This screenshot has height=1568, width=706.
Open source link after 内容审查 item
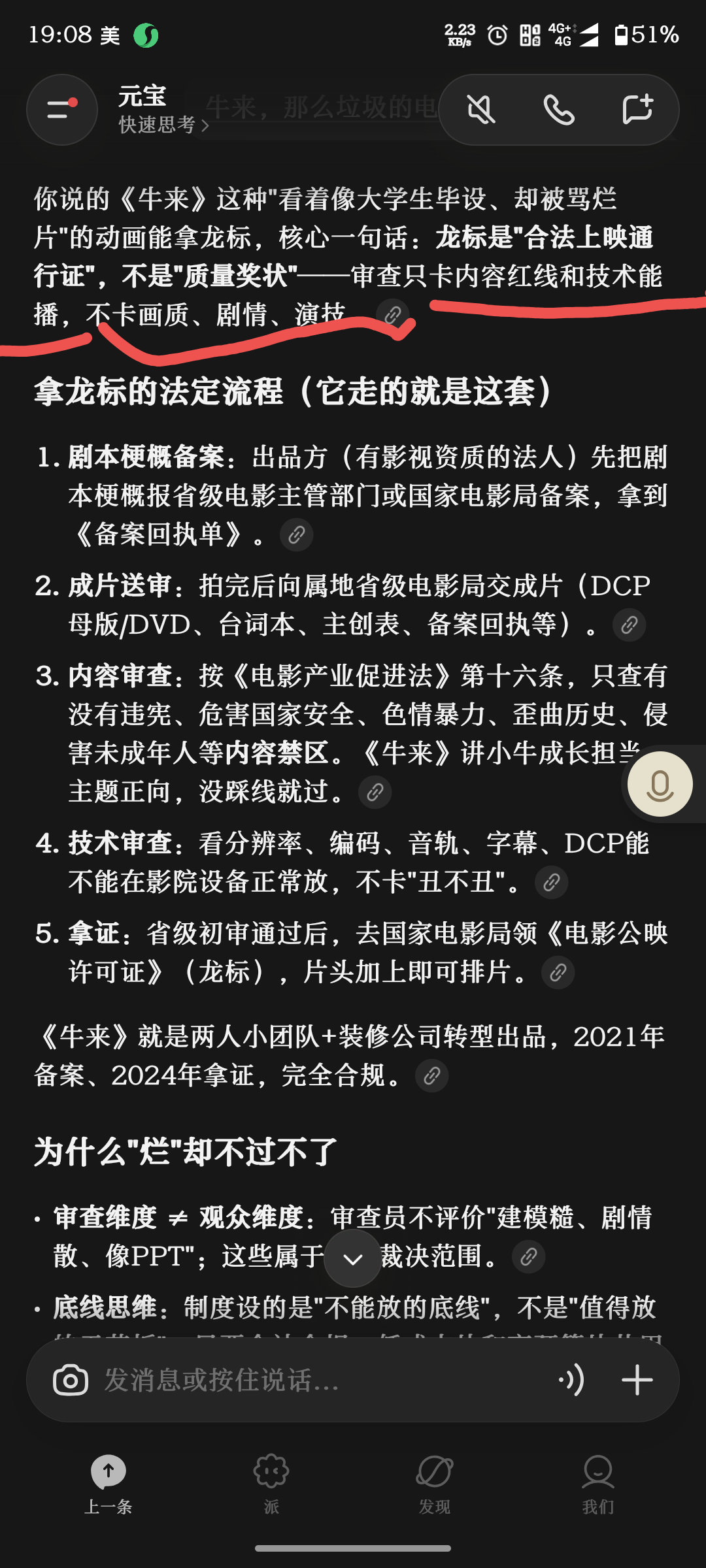pos(375,792)
